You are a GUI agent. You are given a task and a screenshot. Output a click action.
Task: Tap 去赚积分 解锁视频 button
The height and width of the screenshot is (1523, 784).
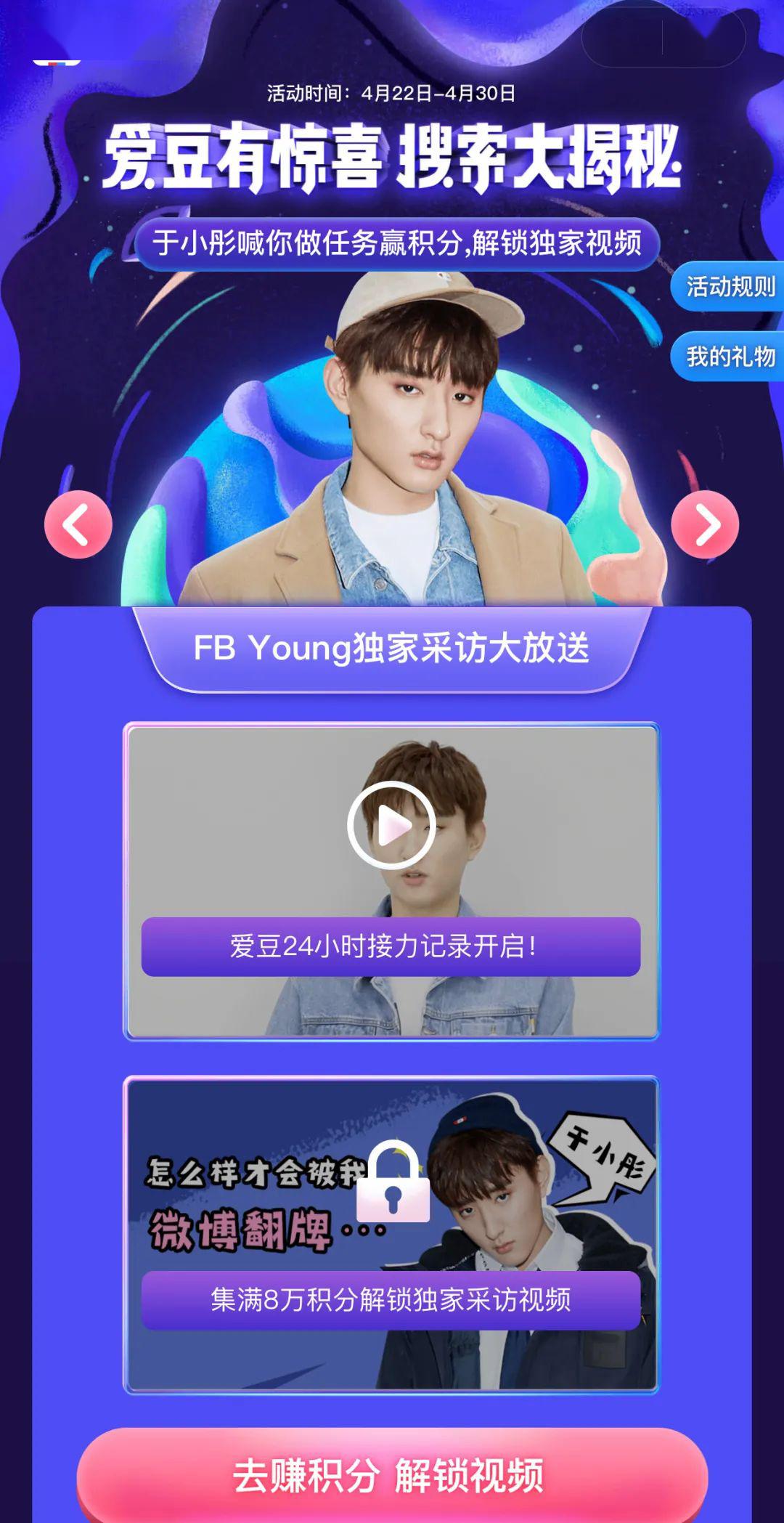(x=391, y=1477)
